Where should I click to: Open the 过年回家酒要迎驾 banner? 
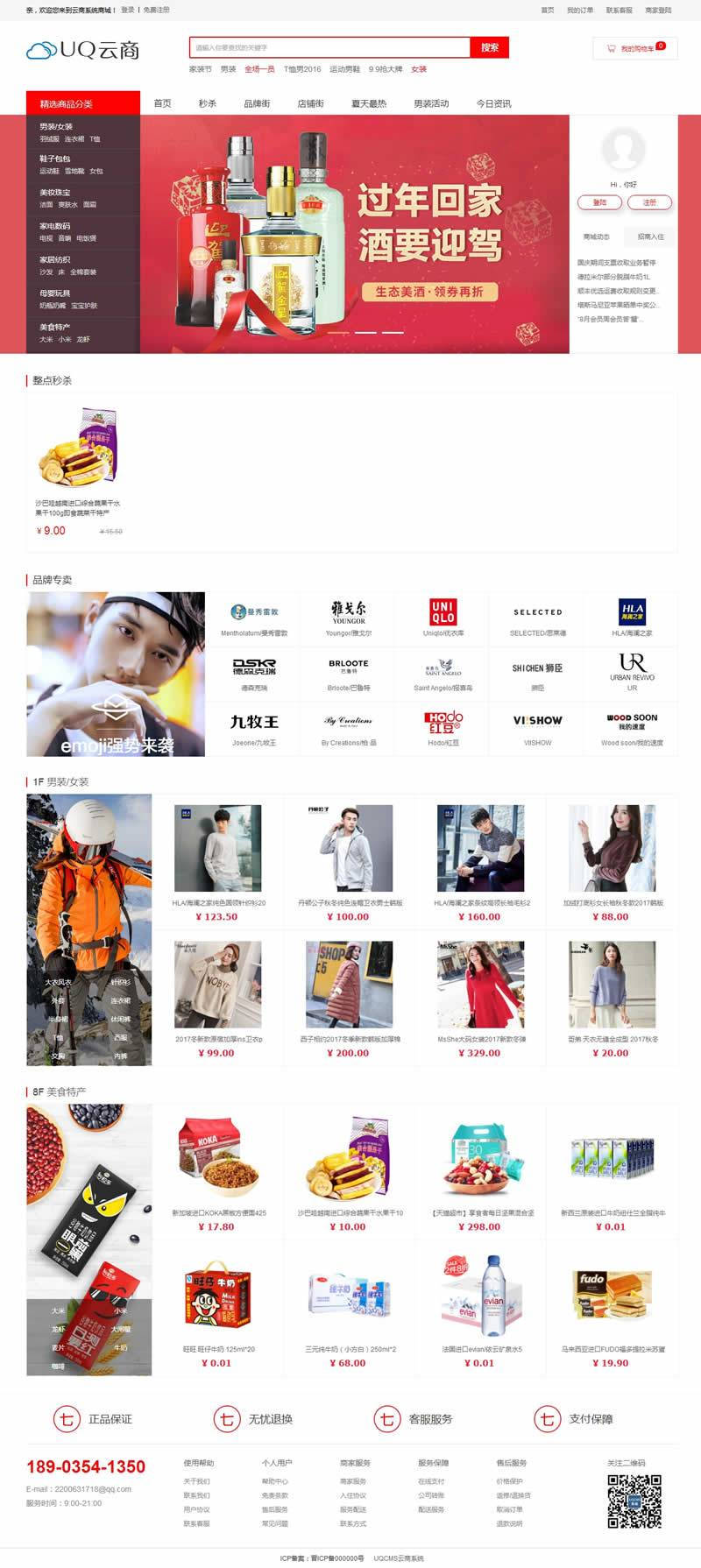[355, 234]
